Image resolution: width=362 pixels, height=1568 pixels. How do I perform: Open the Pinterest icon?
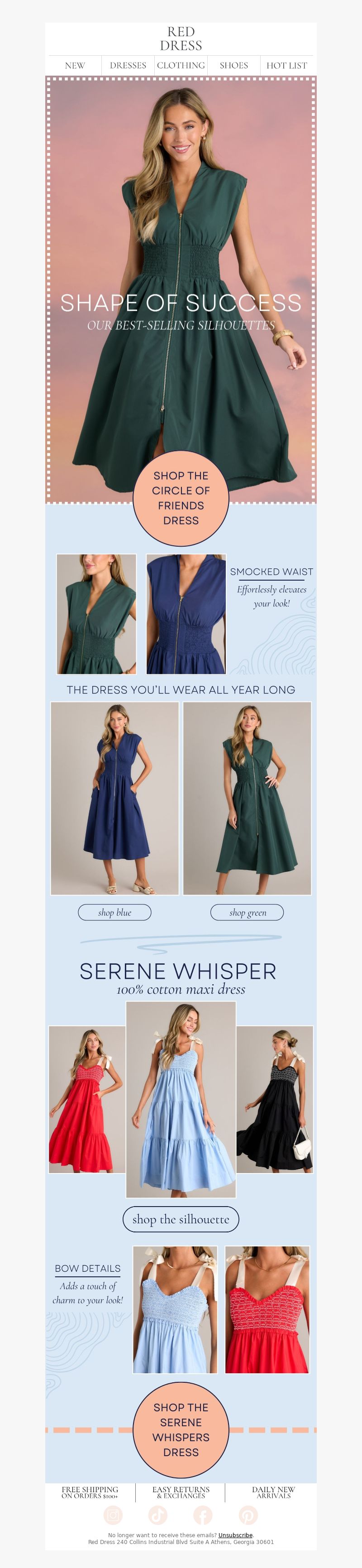(248, 1515)
